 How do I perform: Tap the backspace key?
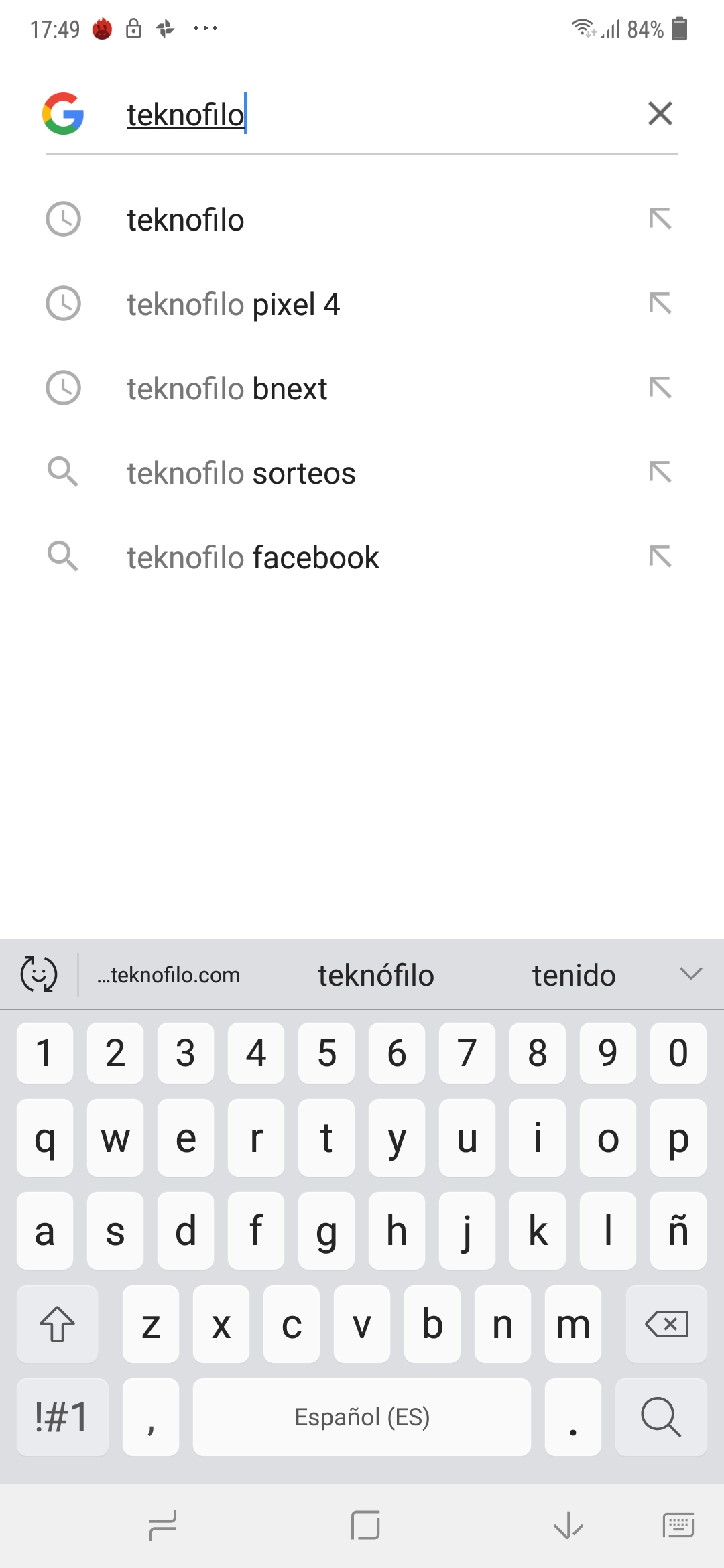(x=666, y=1324)
